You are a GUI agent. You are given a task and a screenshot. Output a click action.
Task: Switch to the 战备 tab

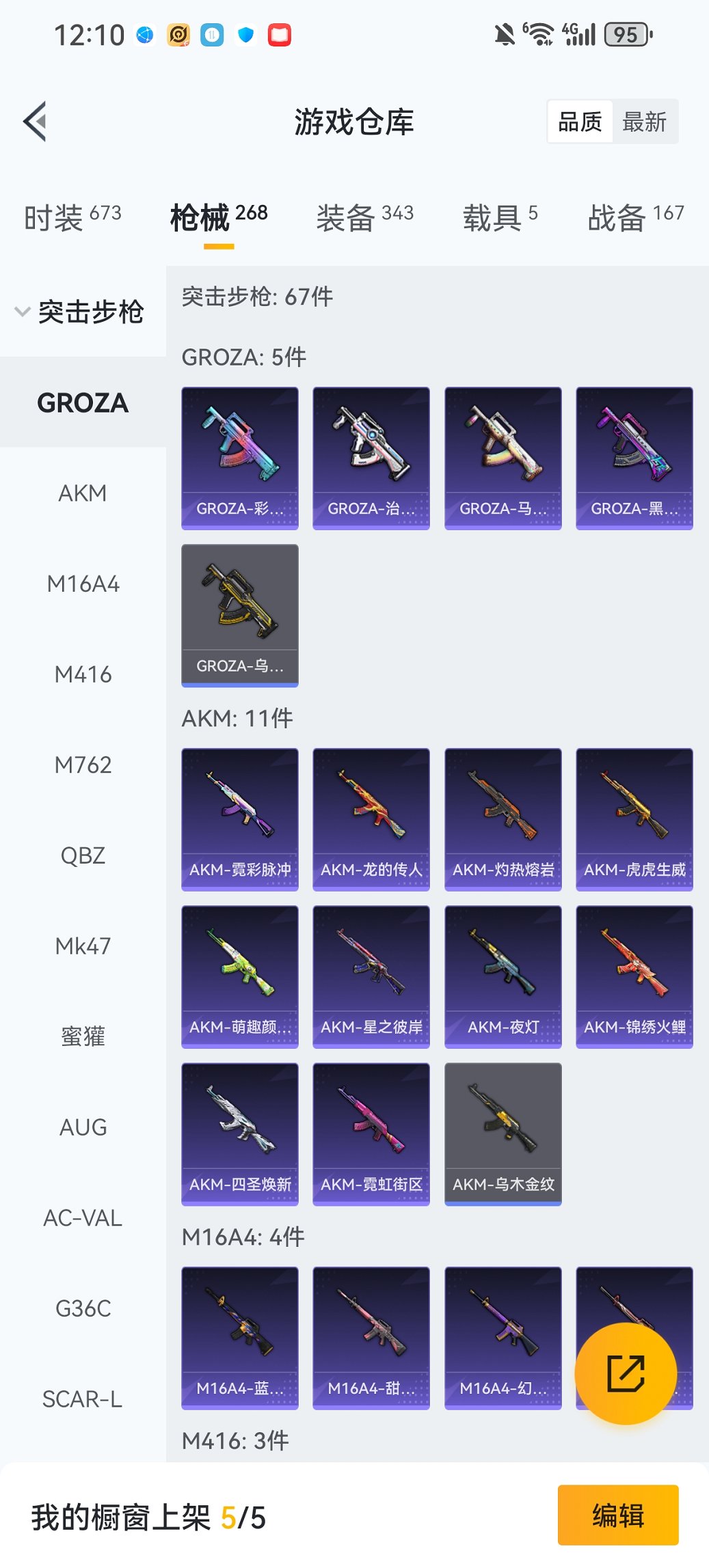(x=635, y=217)
